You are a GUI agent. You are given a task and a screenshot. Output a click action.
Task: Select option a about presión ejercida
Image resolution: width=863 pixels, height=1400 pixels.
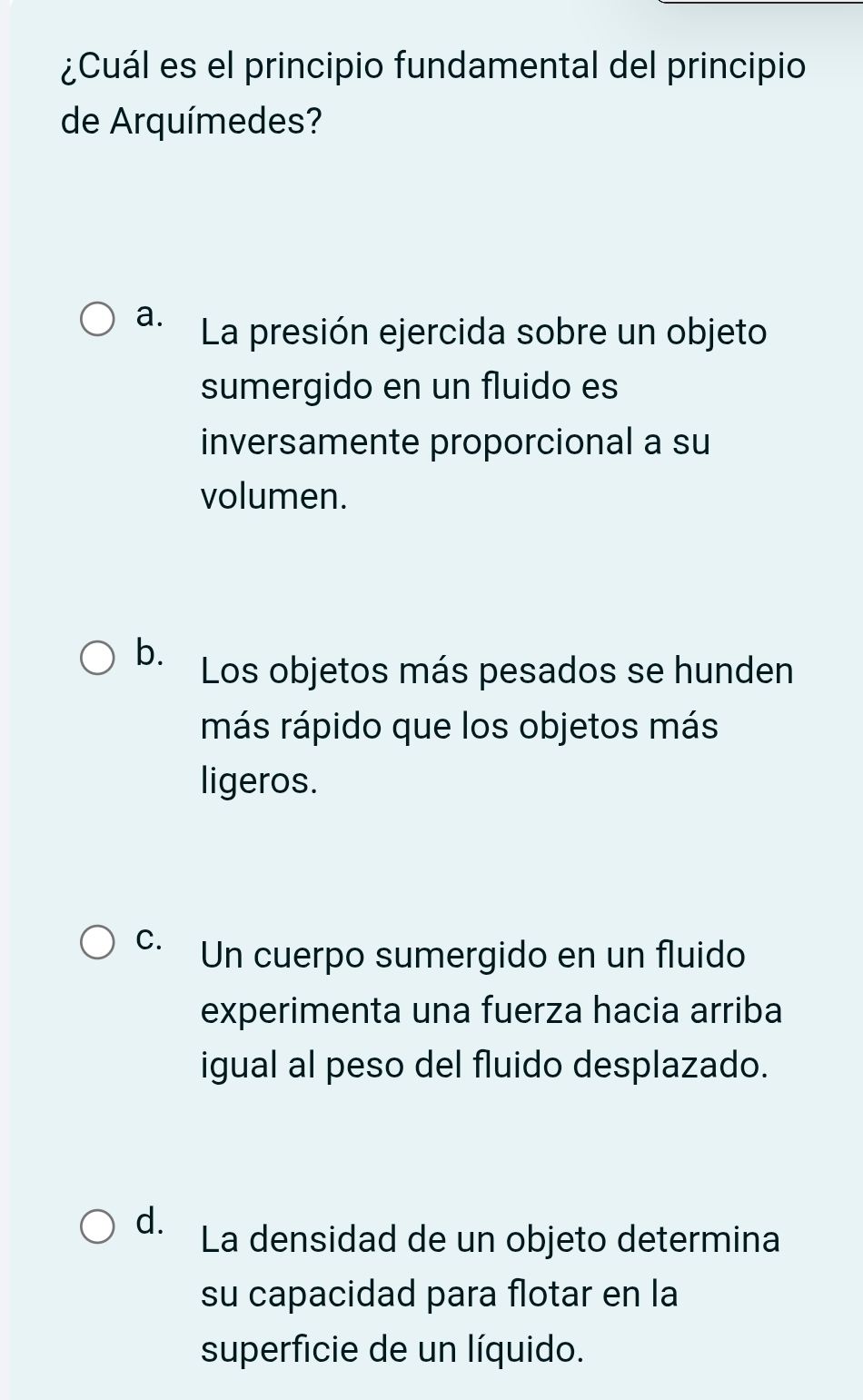tap(99, 320)
